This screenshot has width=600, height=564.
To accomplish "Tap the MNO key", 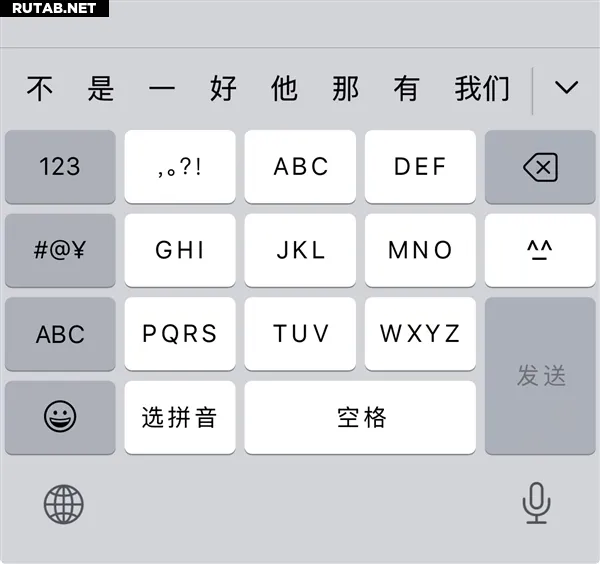I will point(420,250).
